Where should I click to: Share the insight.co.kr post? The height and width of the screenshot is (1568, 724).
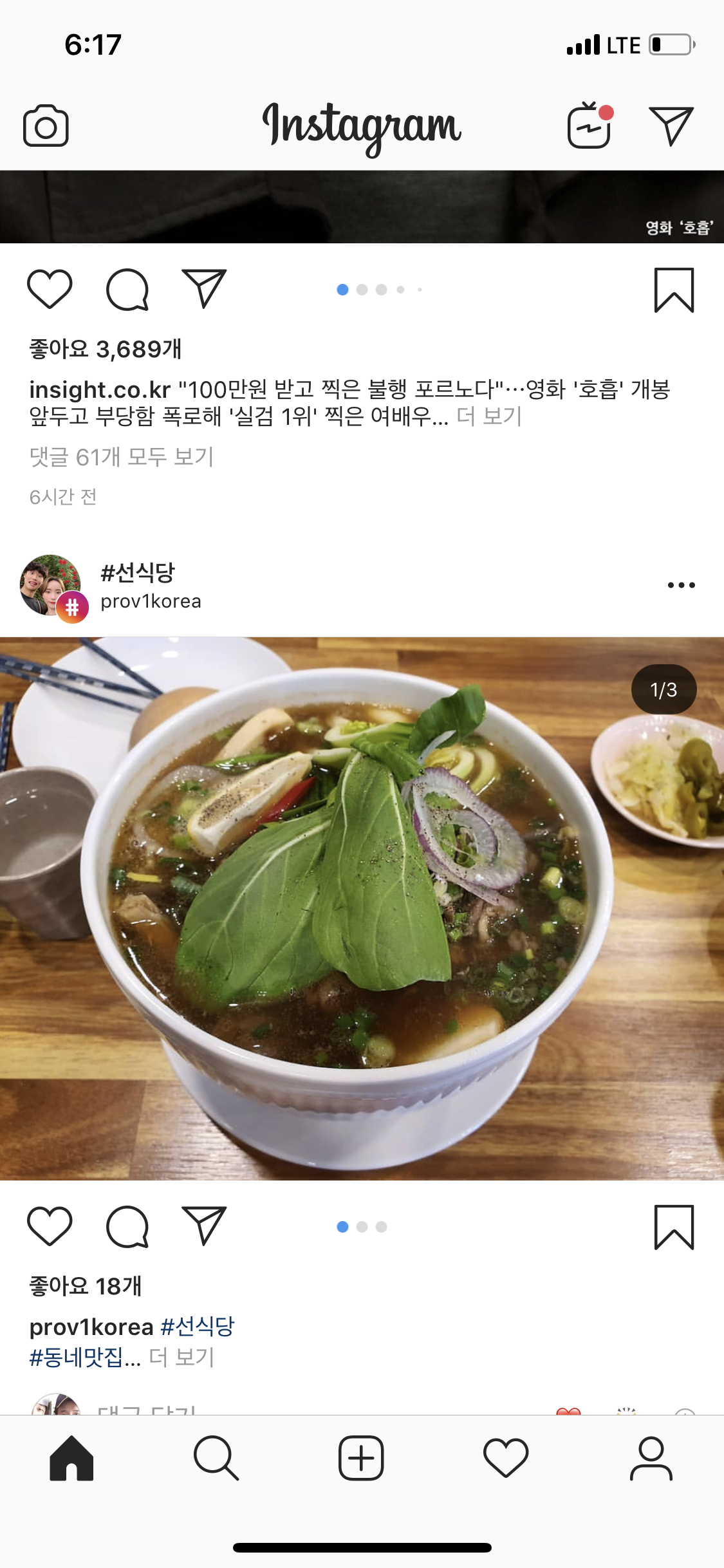[205, 290]
